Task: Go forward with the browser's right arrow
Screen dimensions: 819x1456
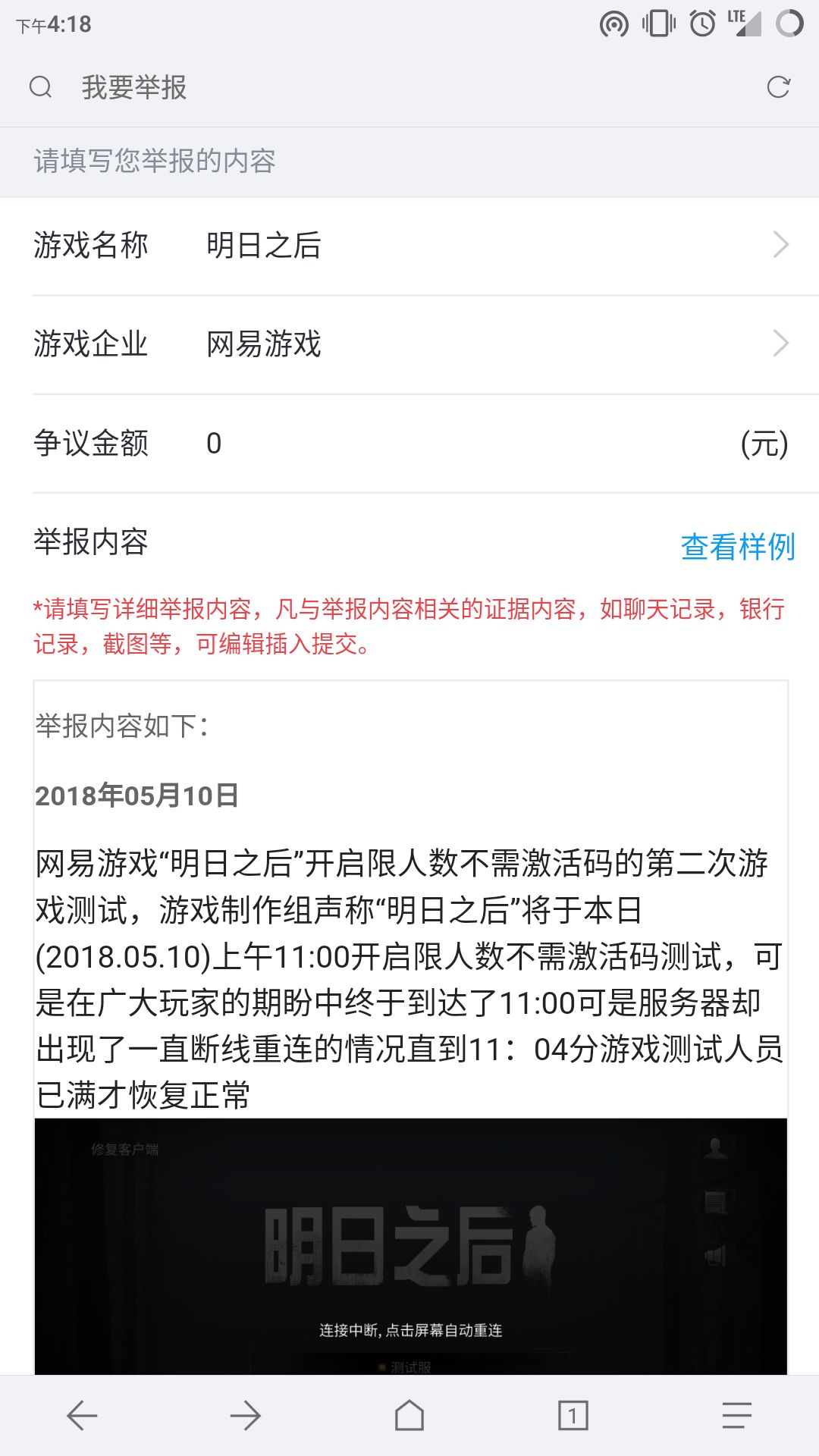Action: tap(246, 1415)
